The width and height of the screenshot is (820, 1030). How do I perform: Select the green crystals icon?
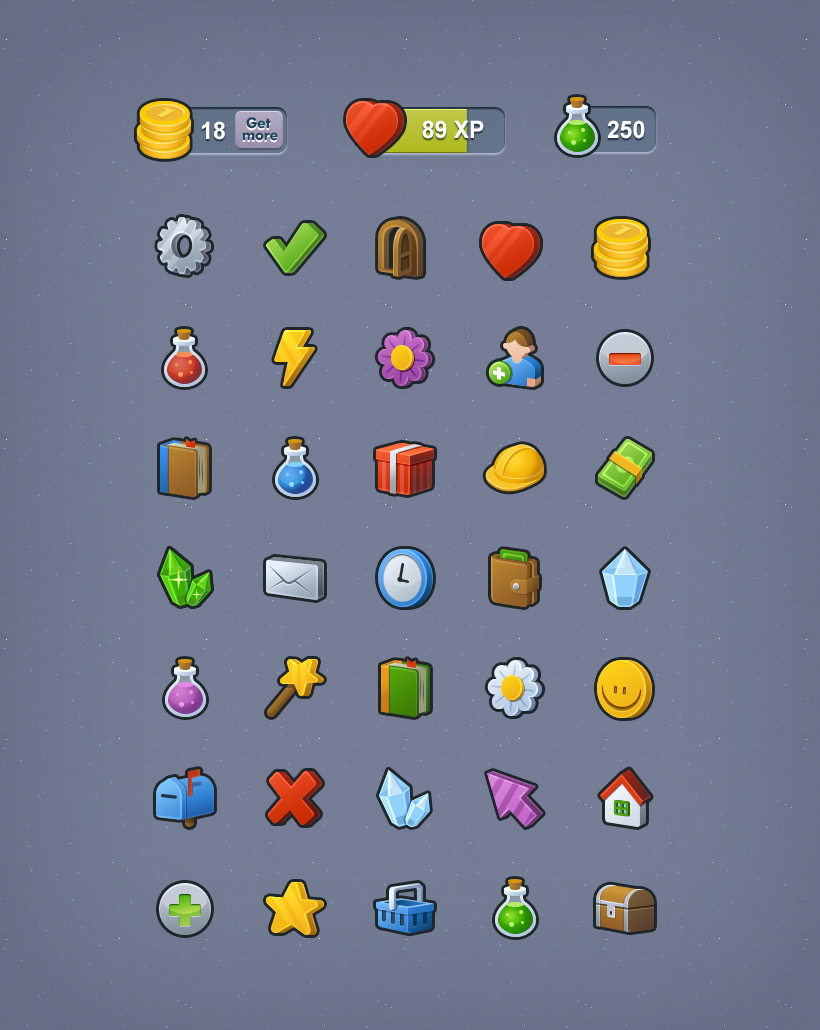184,578
